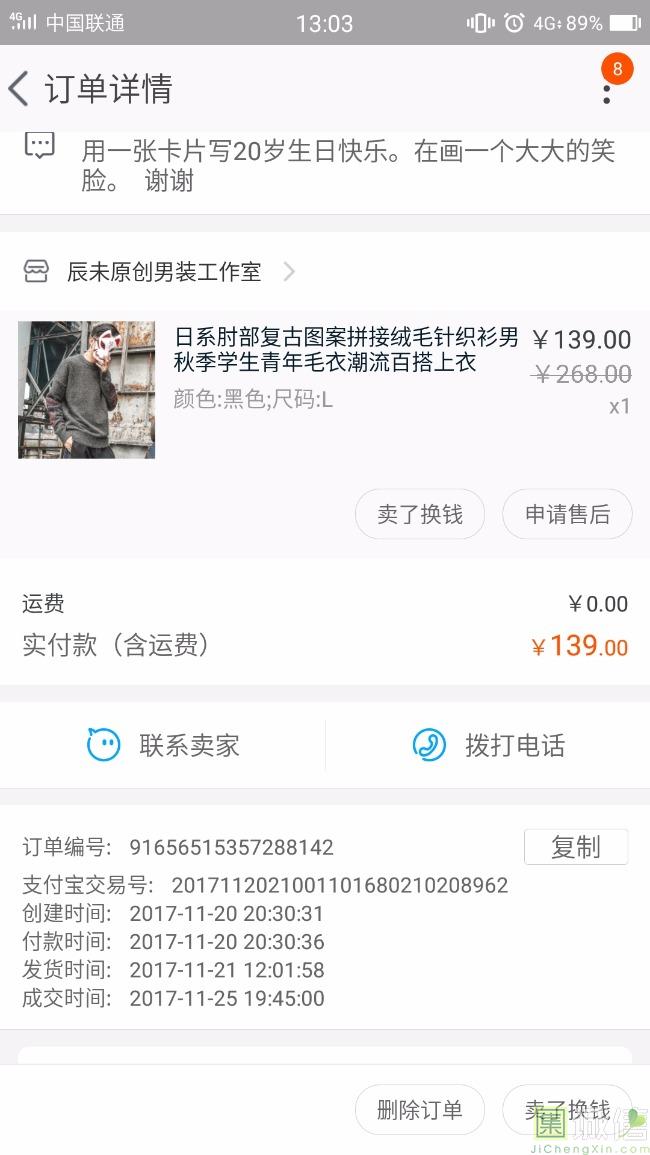
Task: Call the seller with 拨打电话
Action: tap(488, 745)
